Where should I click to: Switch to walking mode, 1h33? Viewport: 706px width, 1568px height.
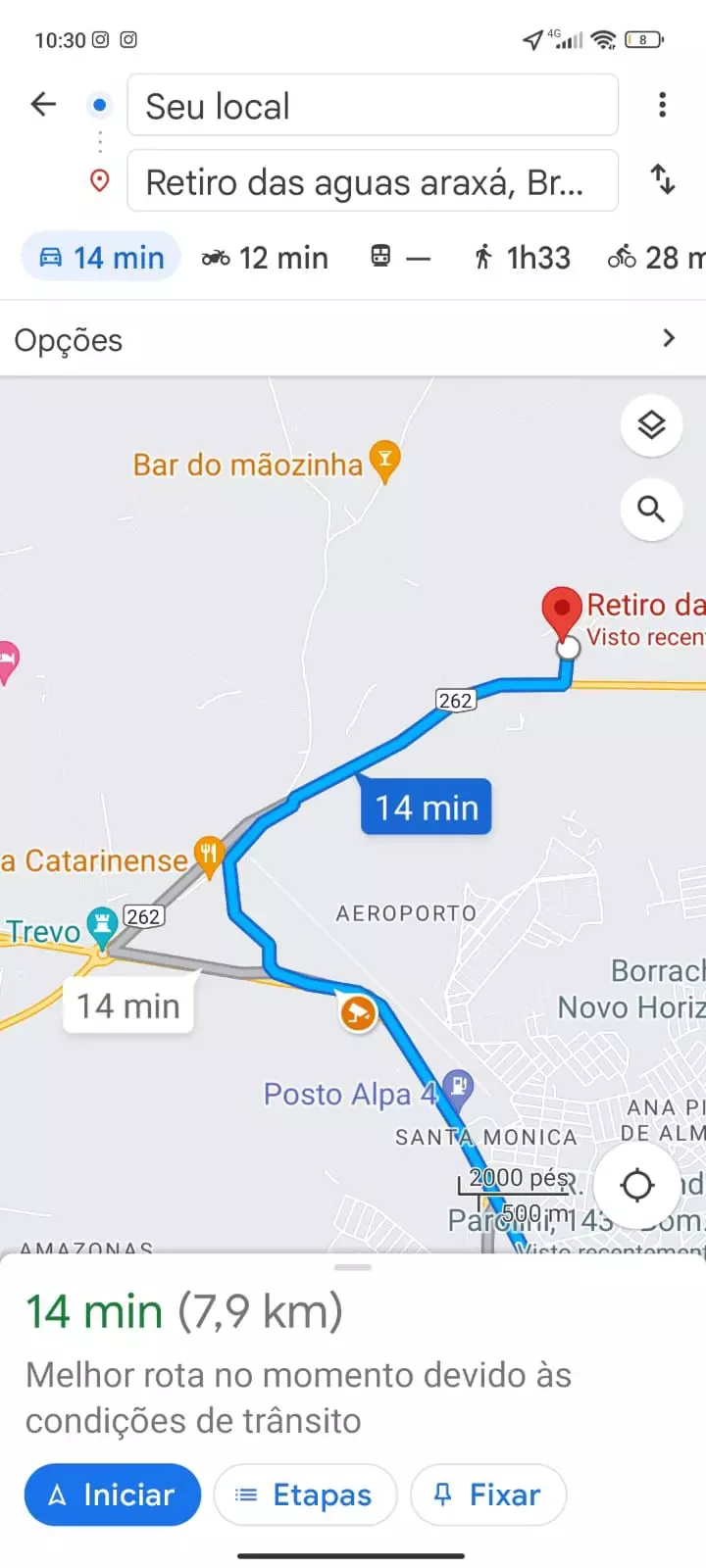pos(522,258)
